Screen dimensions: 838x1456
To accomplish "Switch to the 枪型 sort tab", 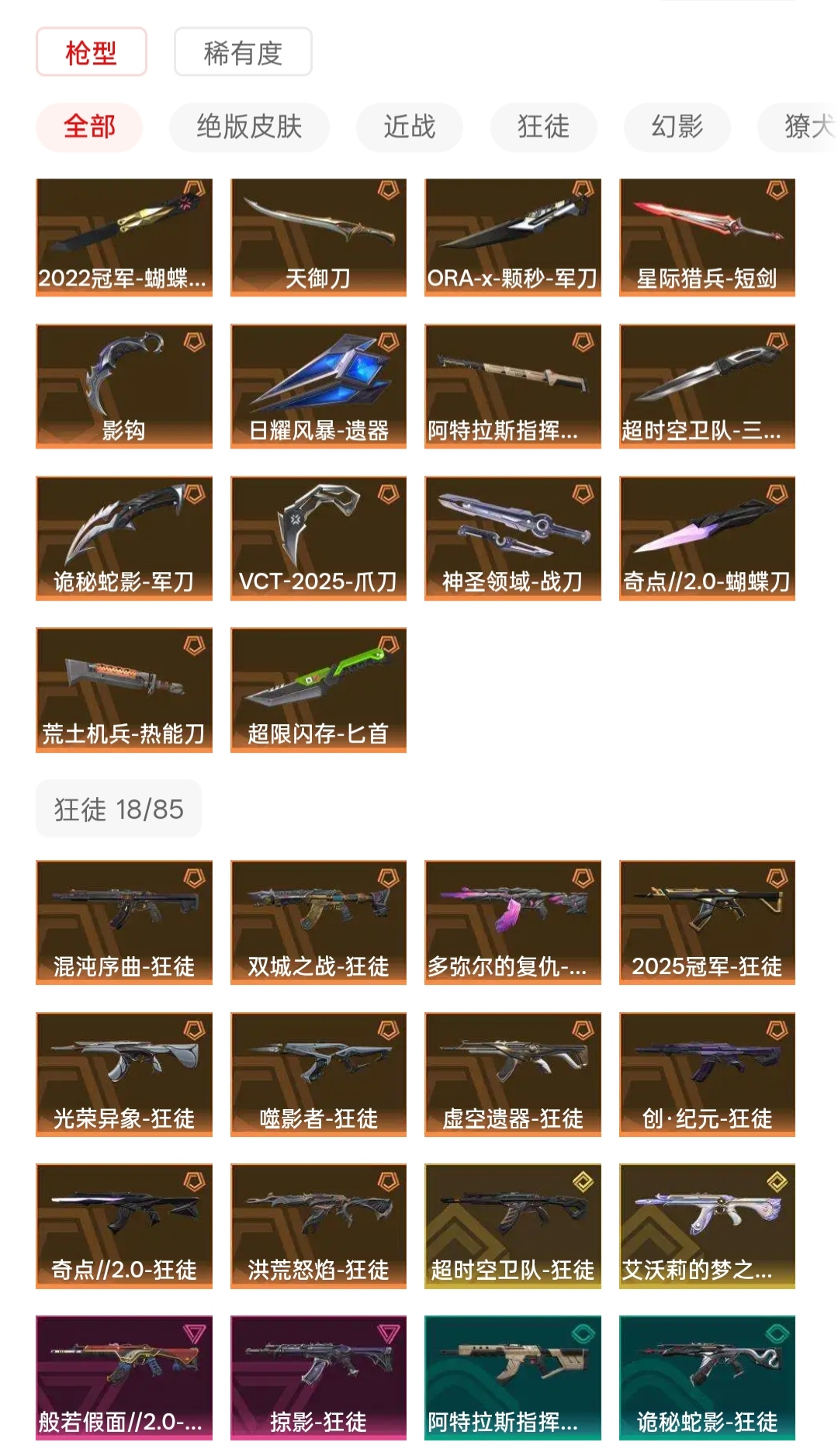I will [x=91, y=52].
